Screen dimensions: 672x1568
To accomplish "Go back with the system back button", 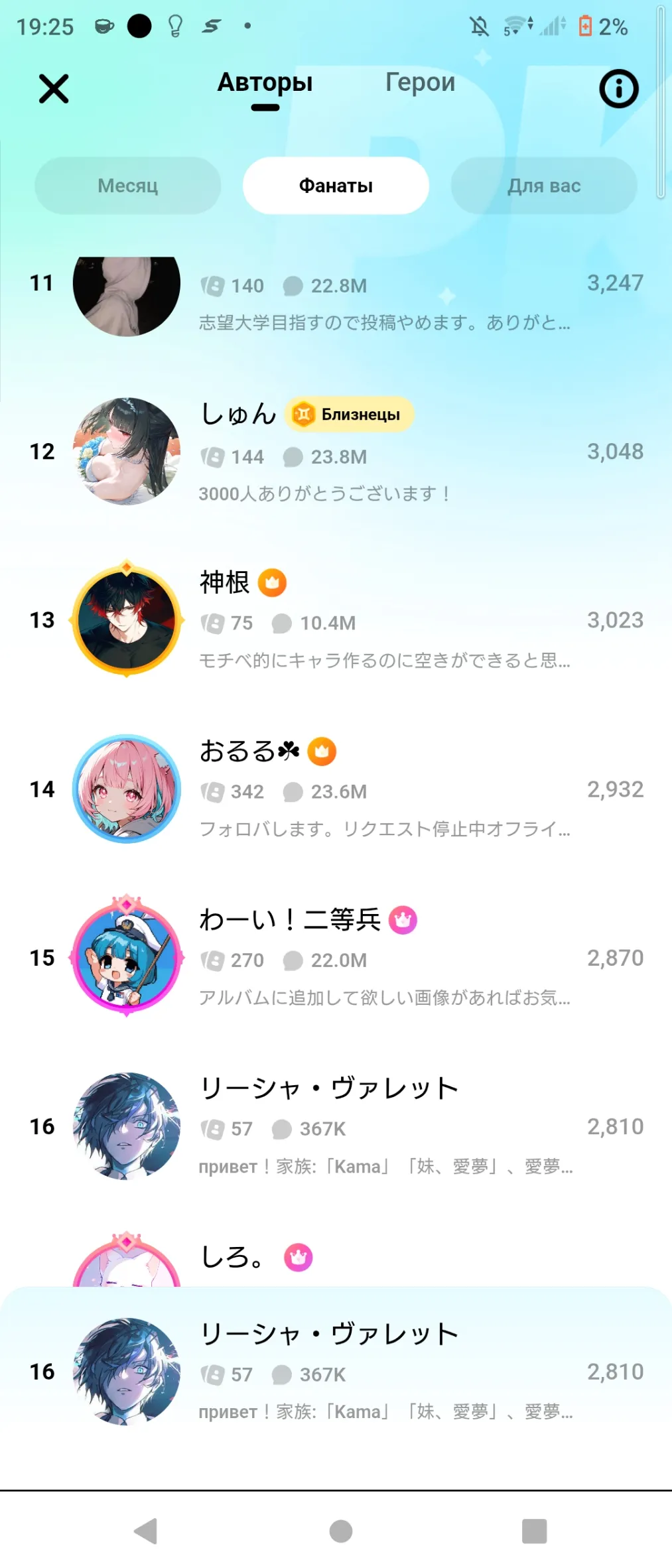I will coord(146,1531).
